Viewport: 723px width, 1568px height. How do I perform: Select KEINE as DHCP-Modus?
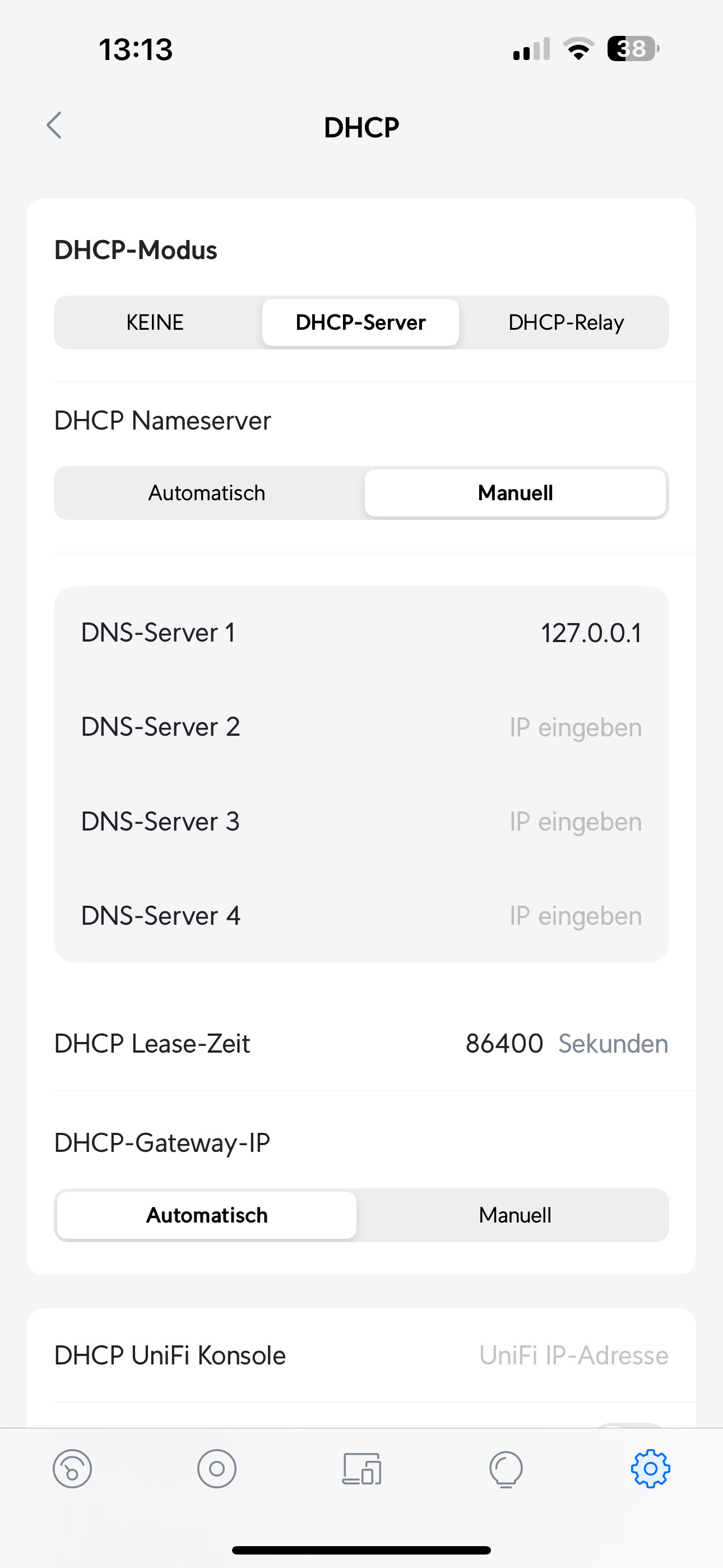pyautogui.click(x=155, y=322)
